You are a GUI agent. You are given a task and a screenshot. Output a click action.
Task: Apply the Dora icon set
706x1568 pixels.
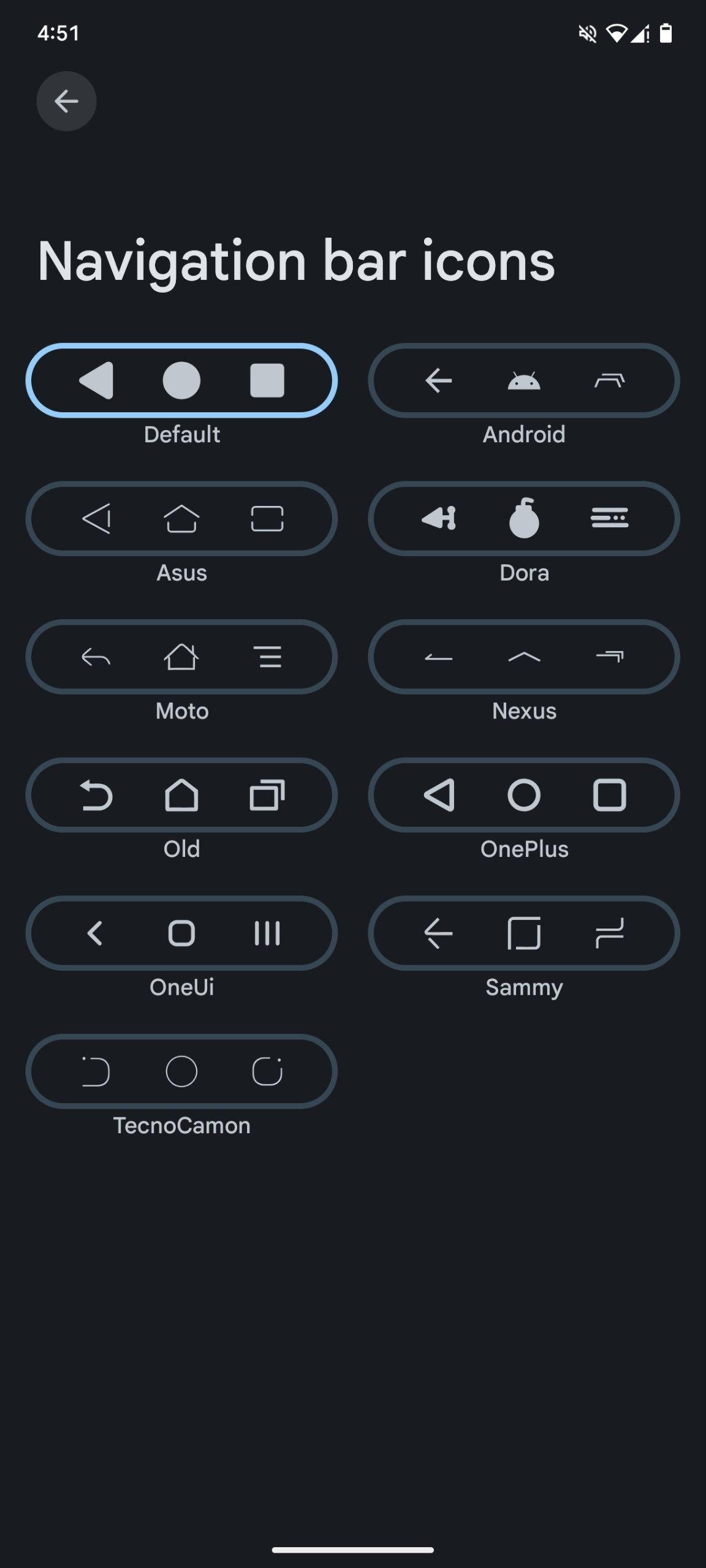click(523, 519)
